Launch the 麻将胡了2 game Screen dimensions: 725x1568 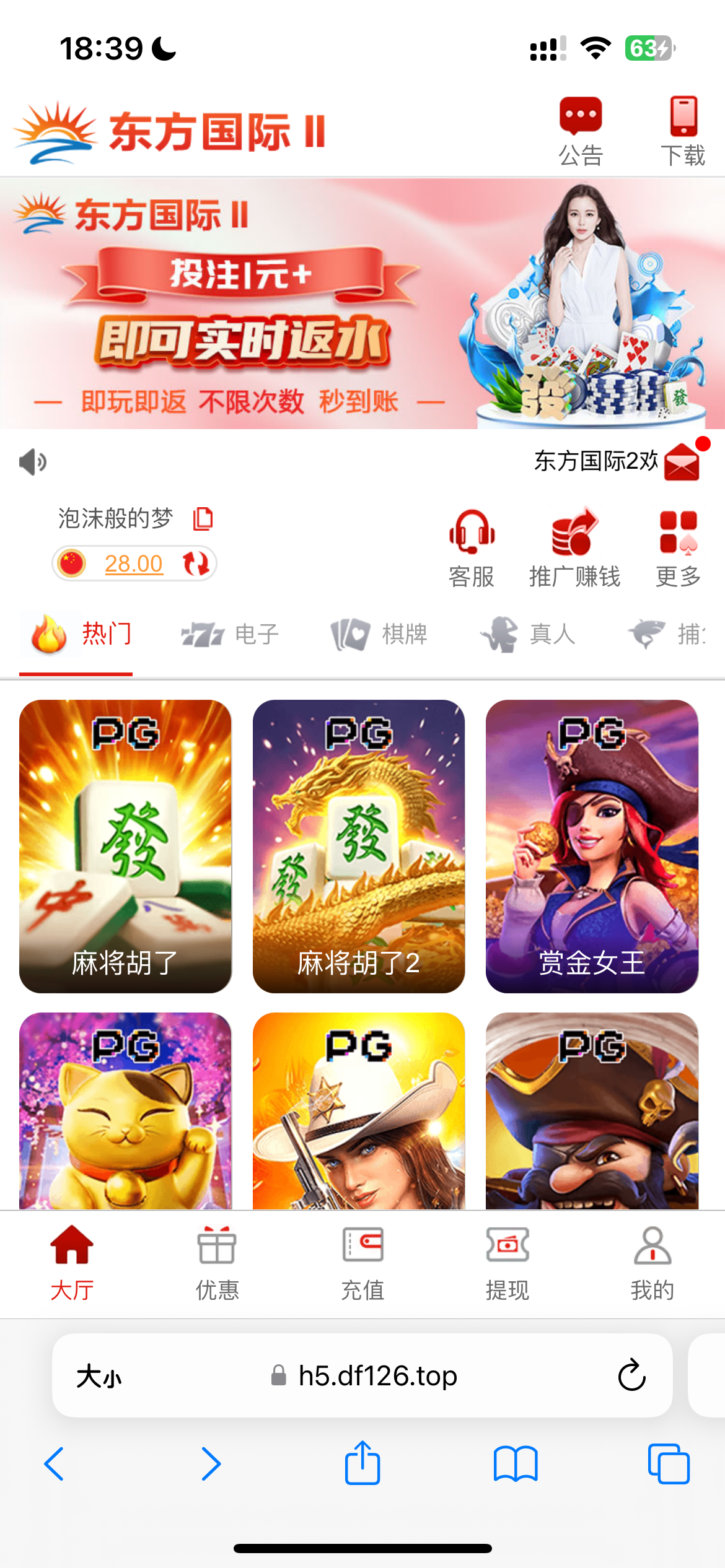359,846
